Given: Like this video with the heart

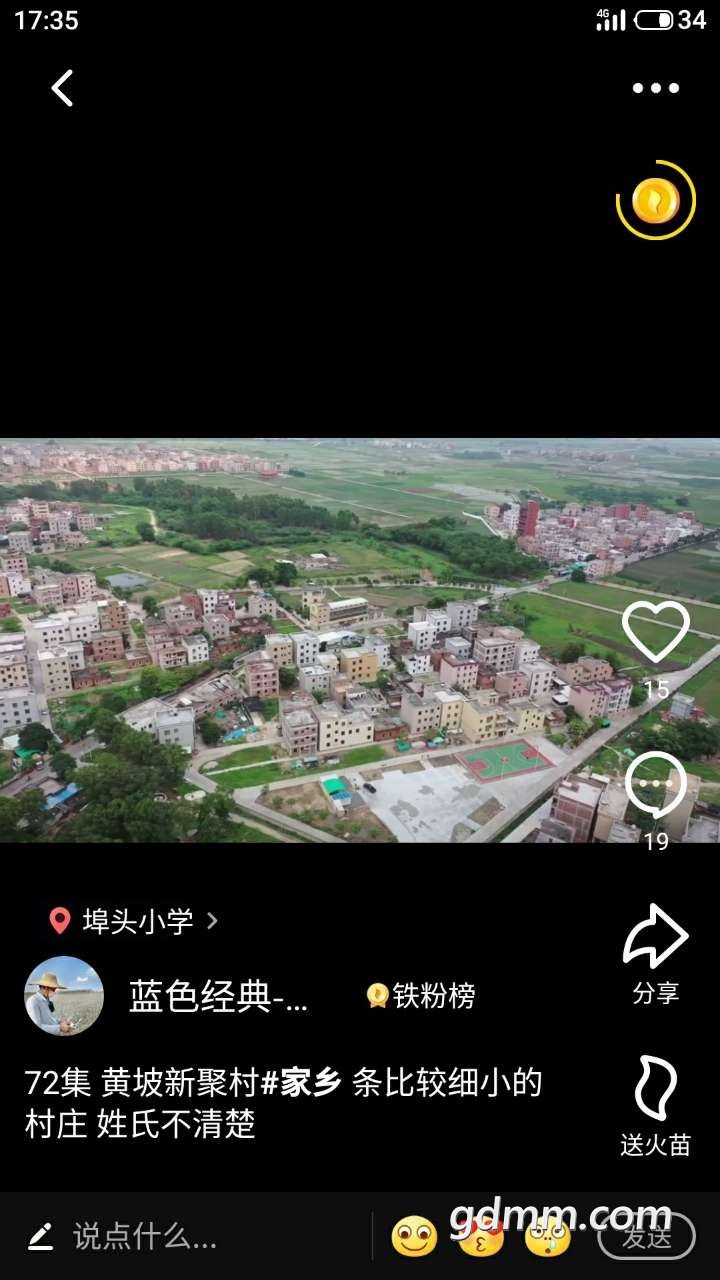Looking at the screenshot, I should click(x=655, y=633).
